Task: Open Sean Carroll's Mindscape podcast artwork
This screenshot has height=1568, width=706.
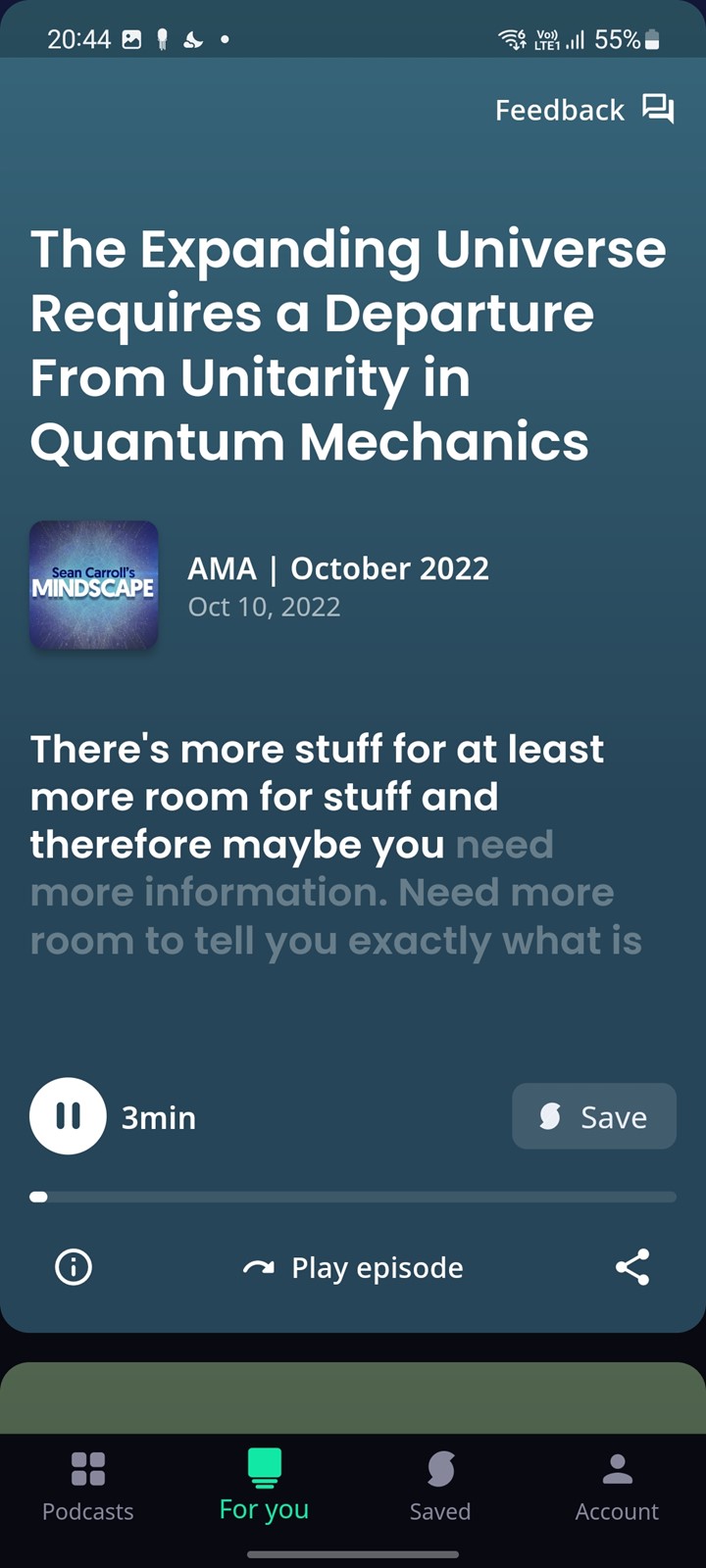Action: pyautogui.click(x=94, y=585)
